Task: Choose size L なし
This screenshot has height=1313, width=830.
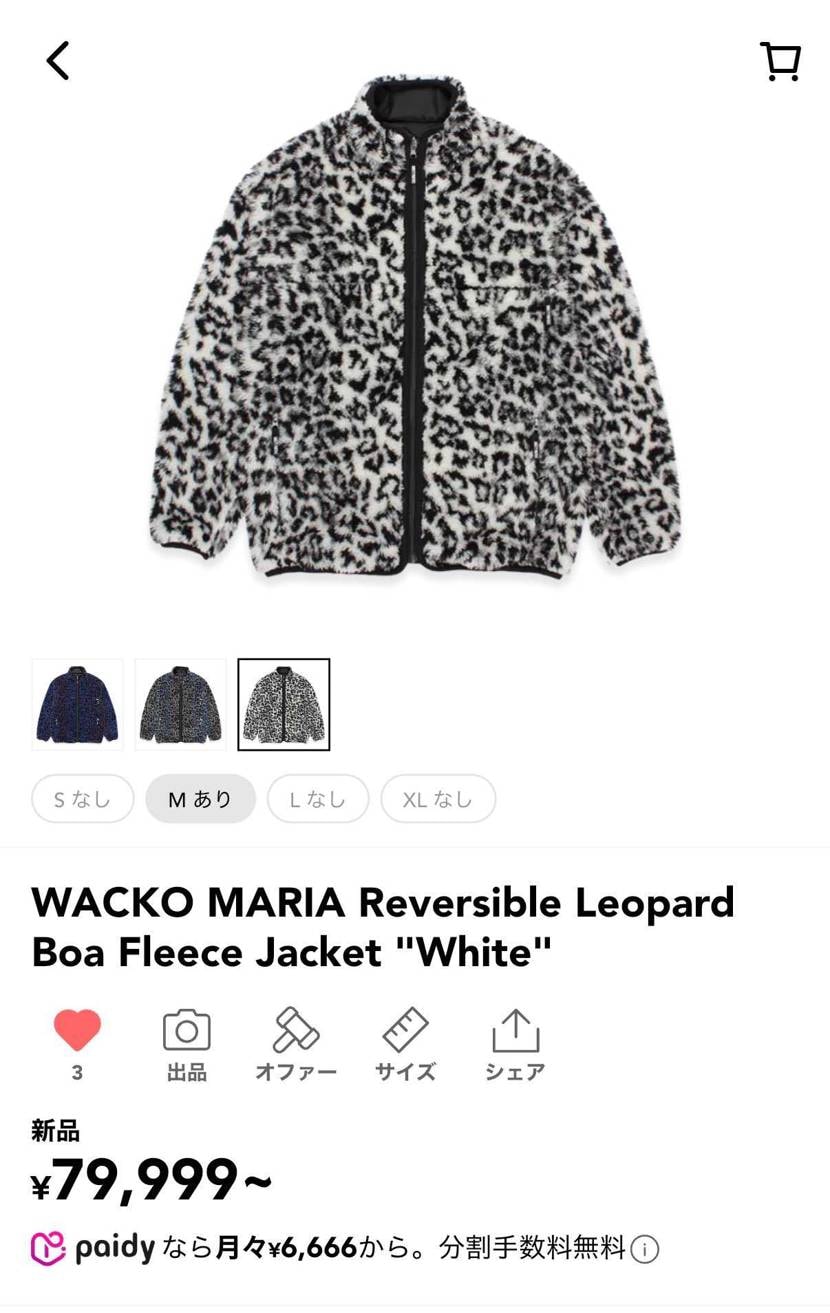Action: click(x=318, y=799)
